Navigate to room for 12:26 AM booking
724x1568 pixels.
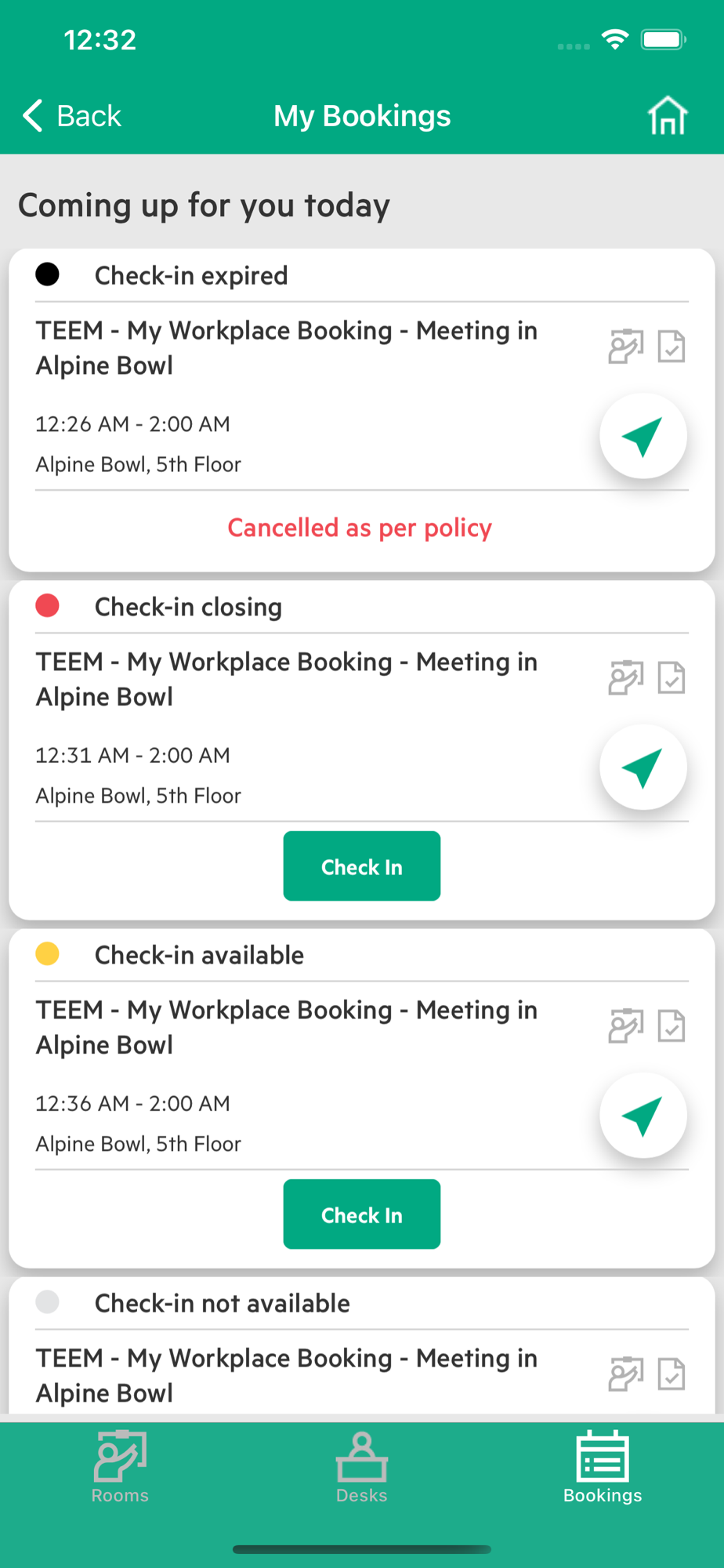pyautogui.click(x=643, y=437)
